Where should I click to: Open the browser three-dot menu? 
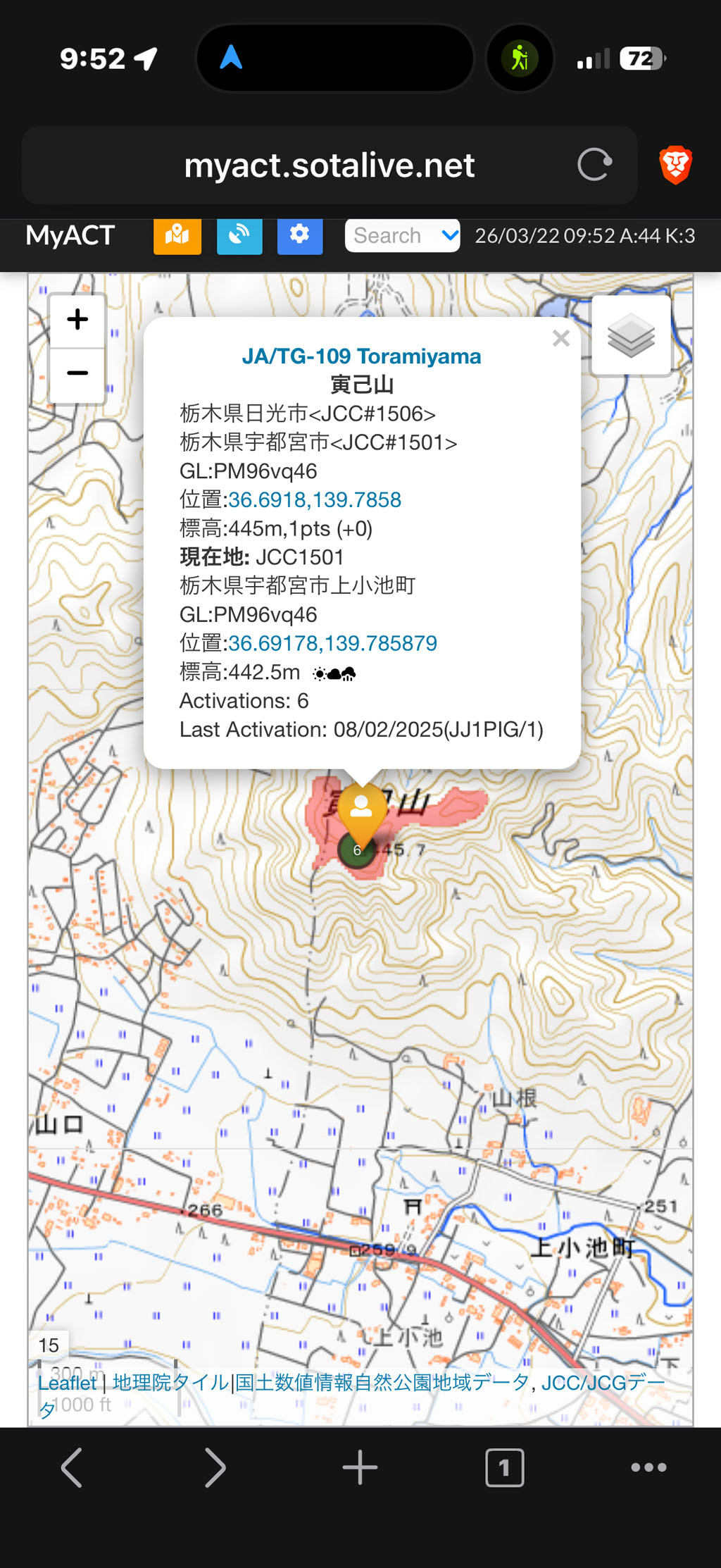[648, 1467]
